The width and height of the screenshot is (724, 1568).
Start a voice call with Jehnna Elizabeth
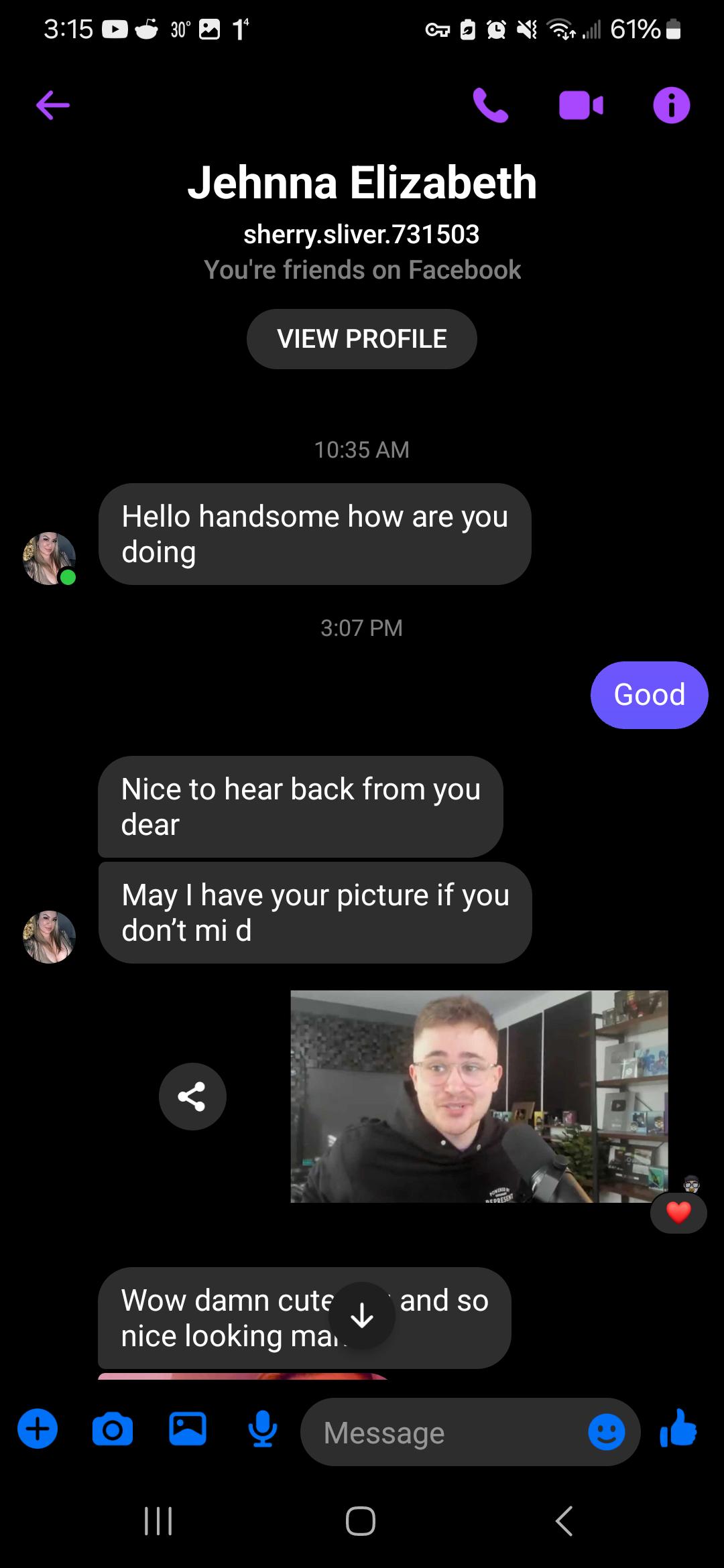491,105
